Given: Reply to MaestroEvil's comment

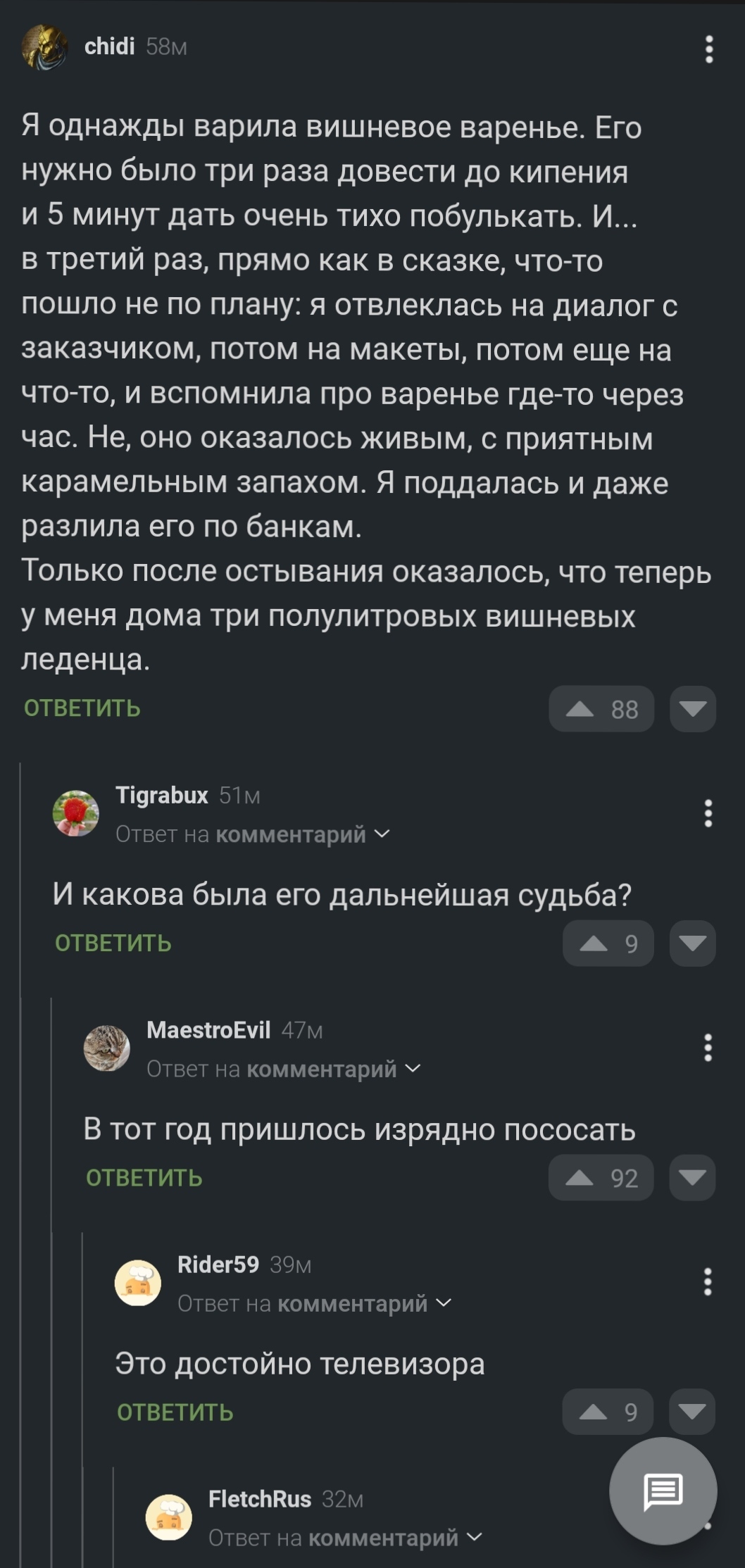Looking at the screenshot, I should 144,1178.
